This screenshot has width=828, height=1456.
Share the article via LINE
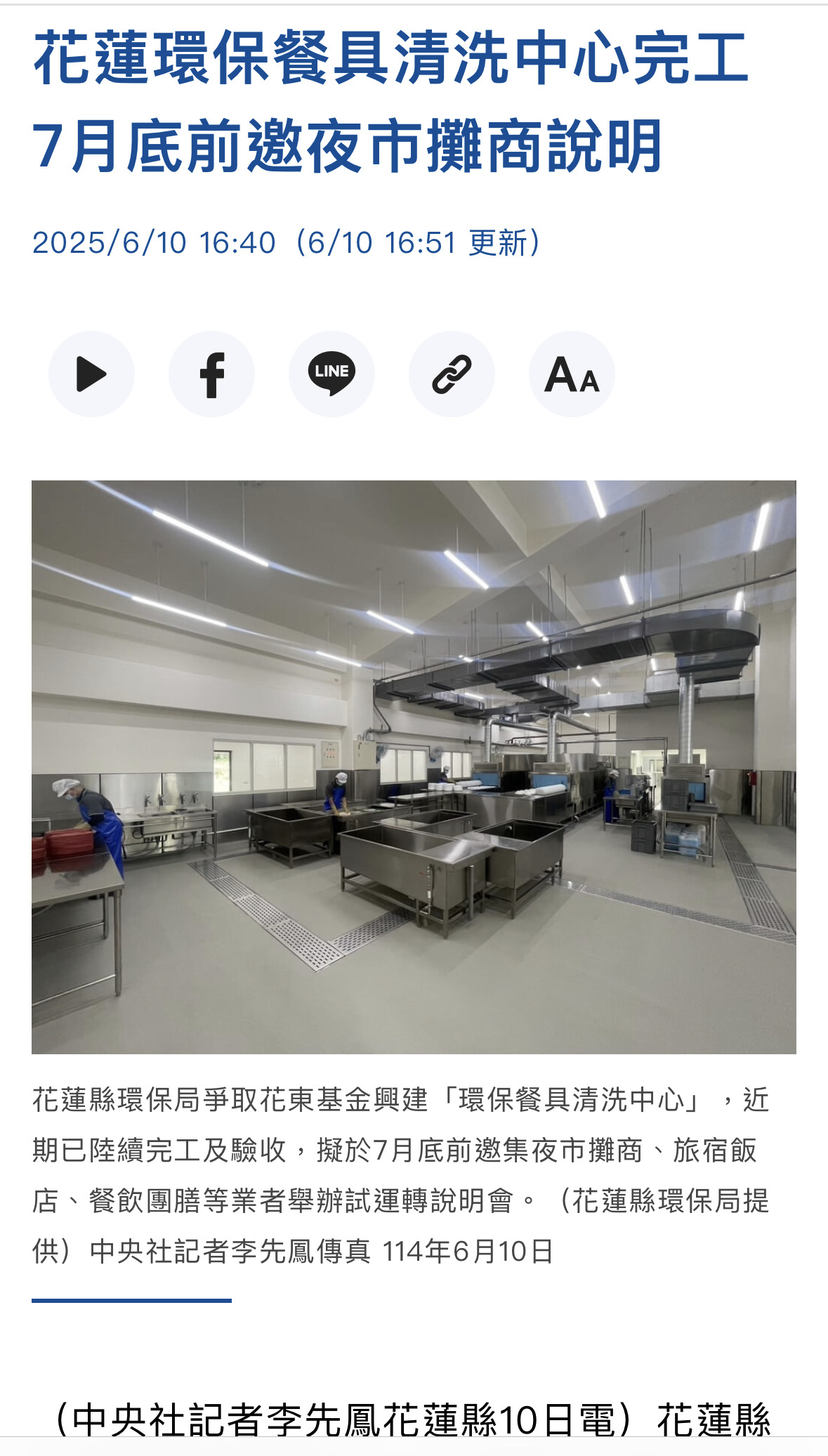pyautogui.click(x=331, y=374)
